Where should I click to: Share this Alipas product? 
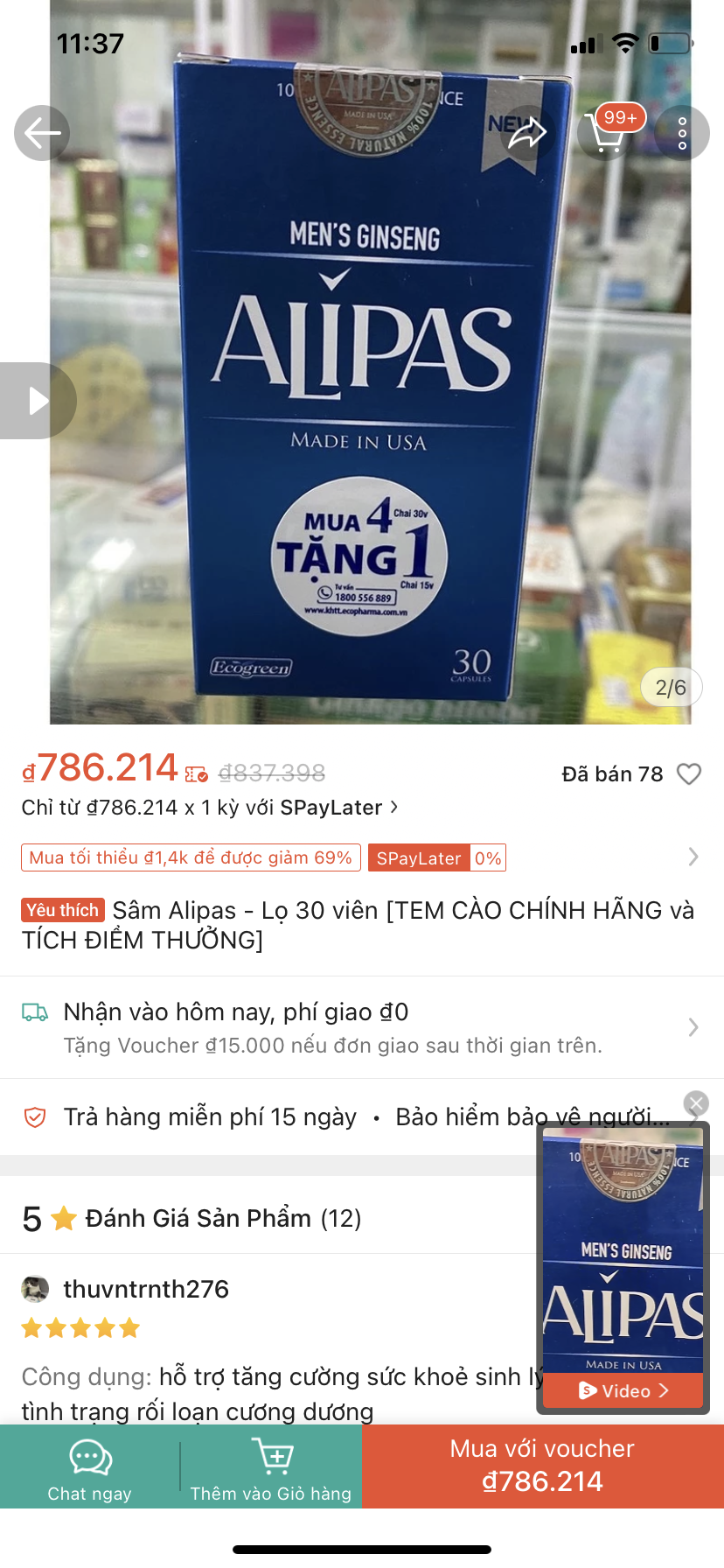click(527, 133)
